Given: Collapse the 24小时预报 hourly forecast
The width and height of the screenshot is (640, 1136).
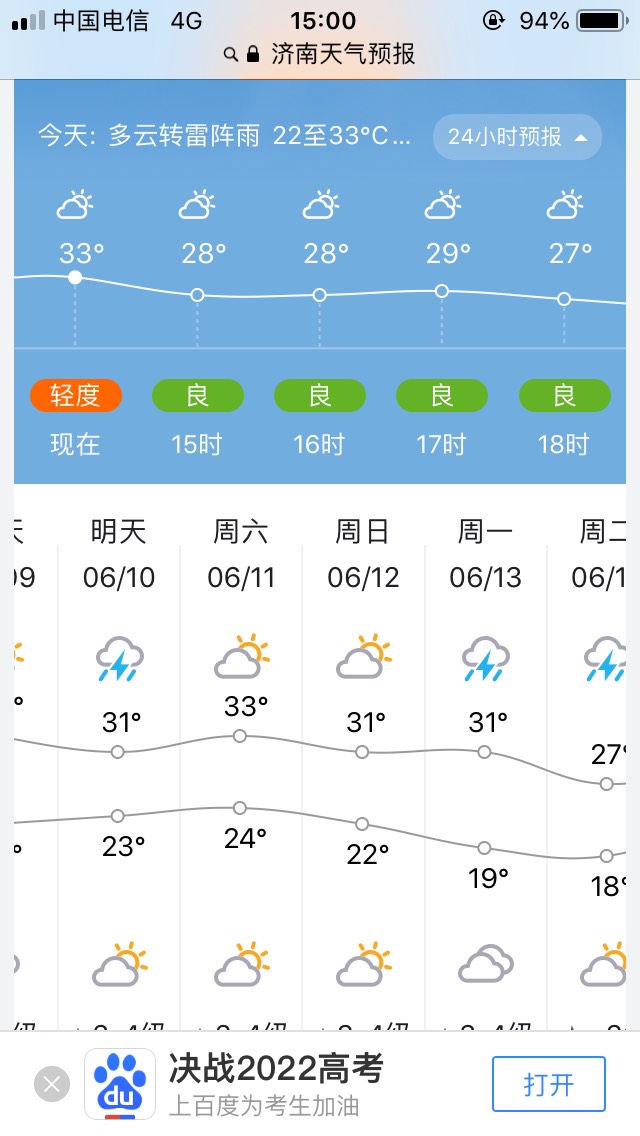Looking at the screenshot, I should (517, 136).
